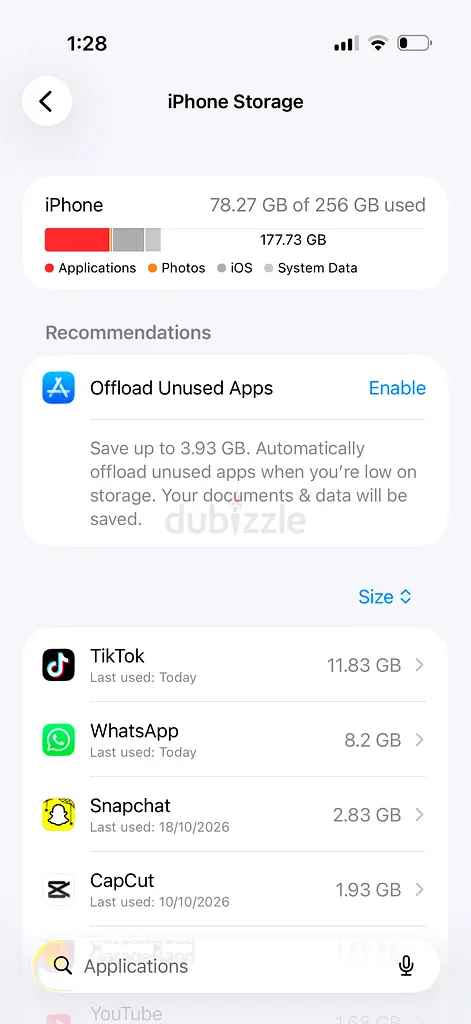Open WhatsApp storage details
This screenshot has width=471, height=1024.
click(x=235, y=740)
